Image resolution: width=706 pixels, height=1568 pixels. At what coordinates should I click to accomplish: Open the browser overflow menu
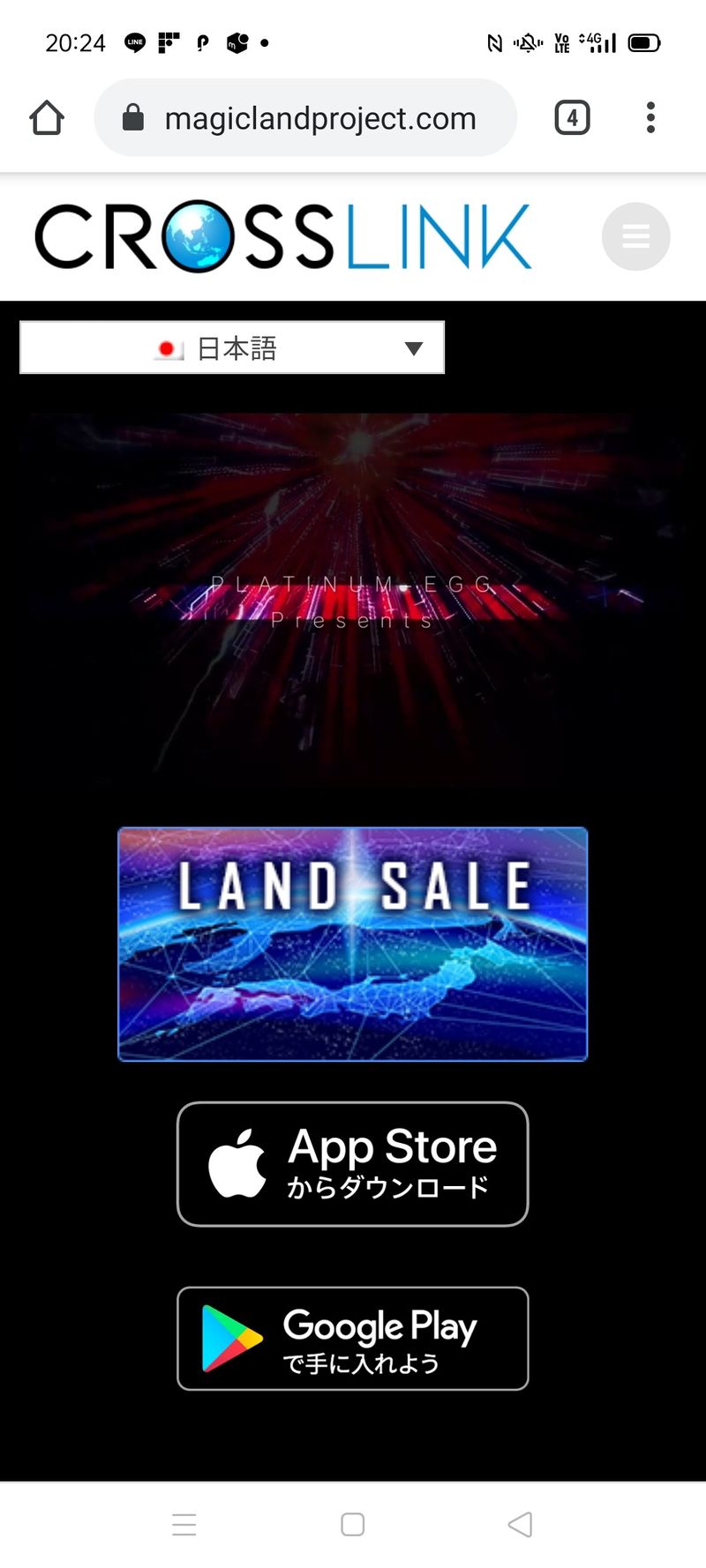(x=650, y=117)
